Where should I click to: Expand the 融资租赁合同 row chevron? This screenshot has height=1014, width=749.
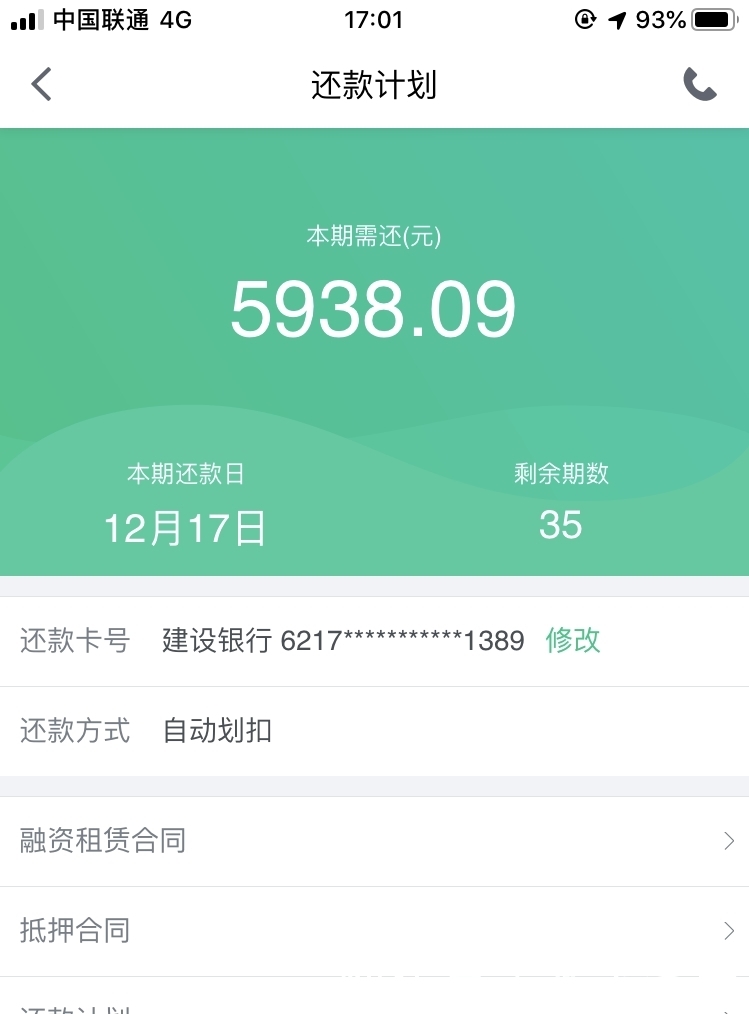coord(729,841)
